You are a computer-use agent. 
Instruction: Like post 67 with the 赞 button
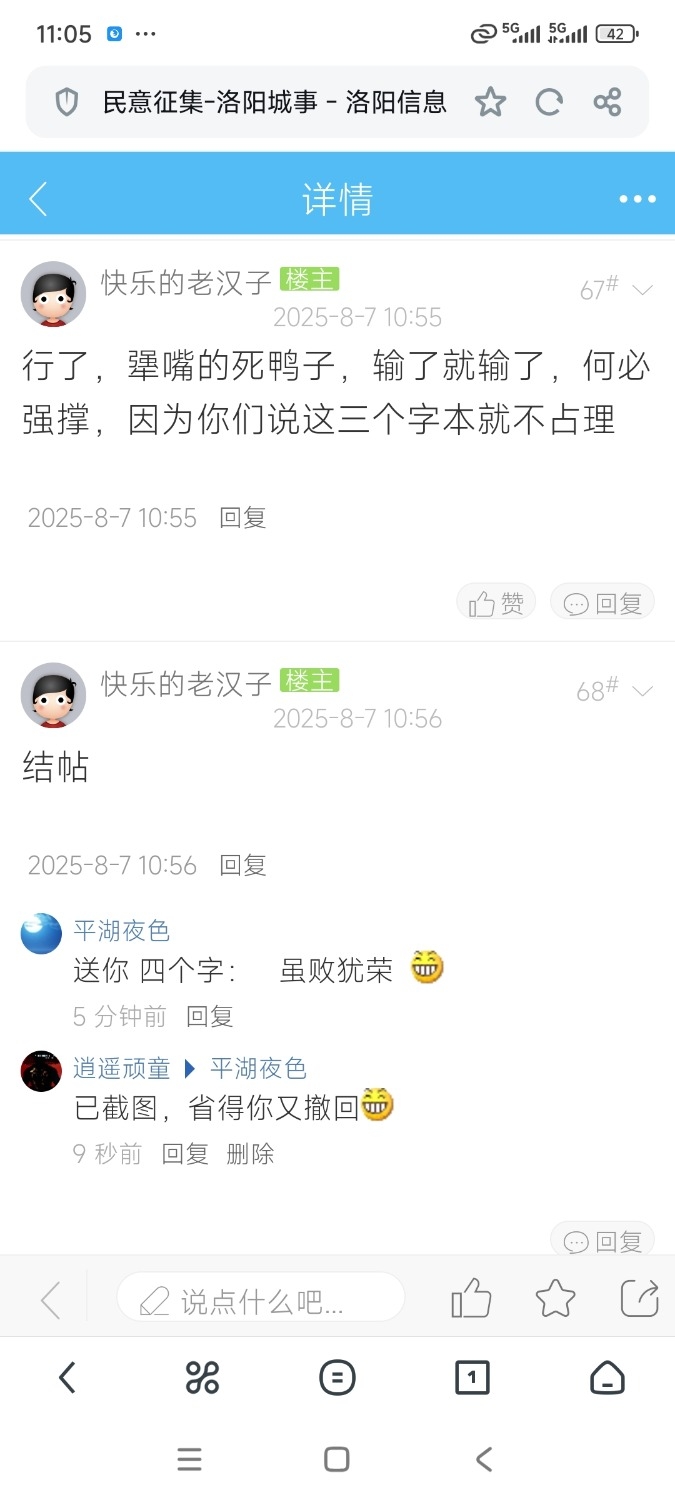[x=497, y=603]
